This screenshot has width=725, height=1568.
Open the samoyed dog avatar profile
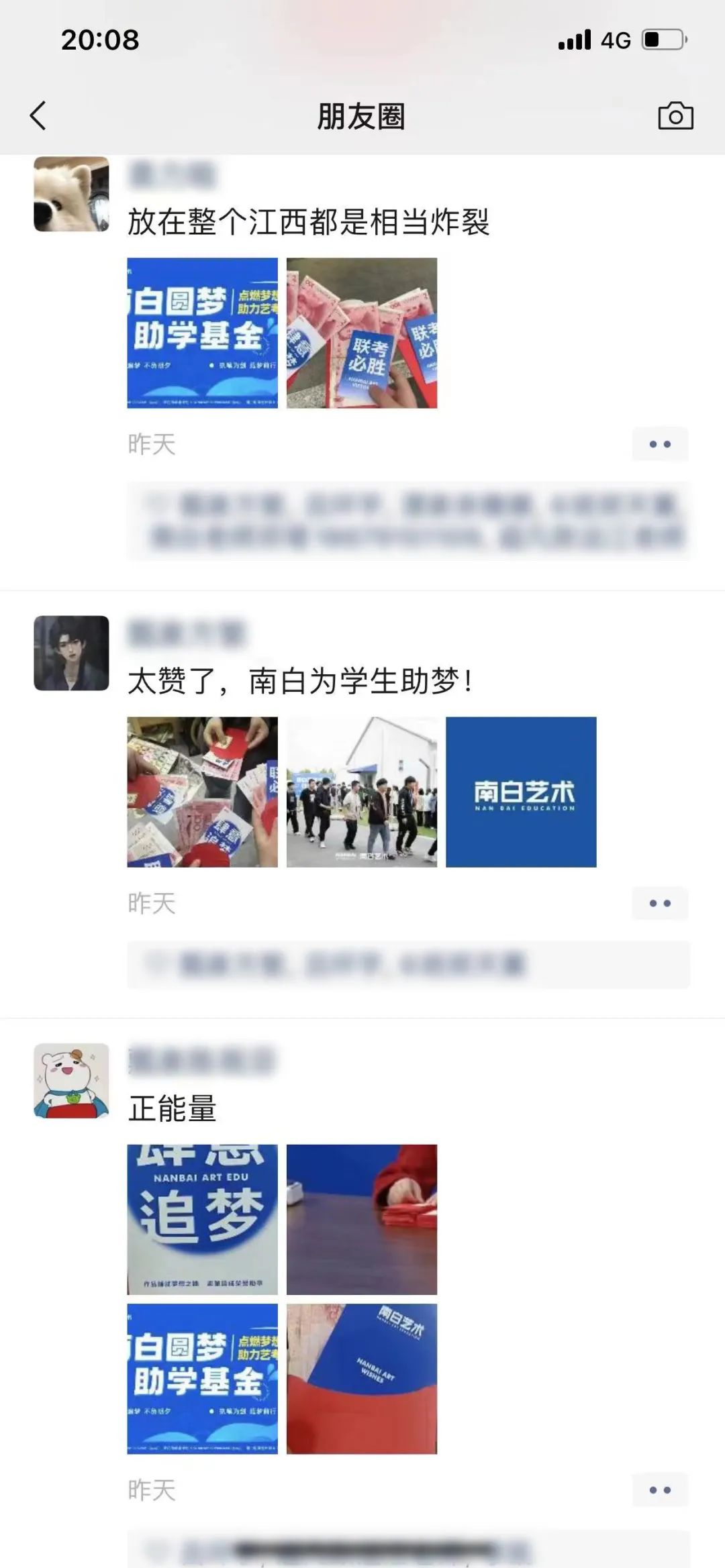click(71, 195)
